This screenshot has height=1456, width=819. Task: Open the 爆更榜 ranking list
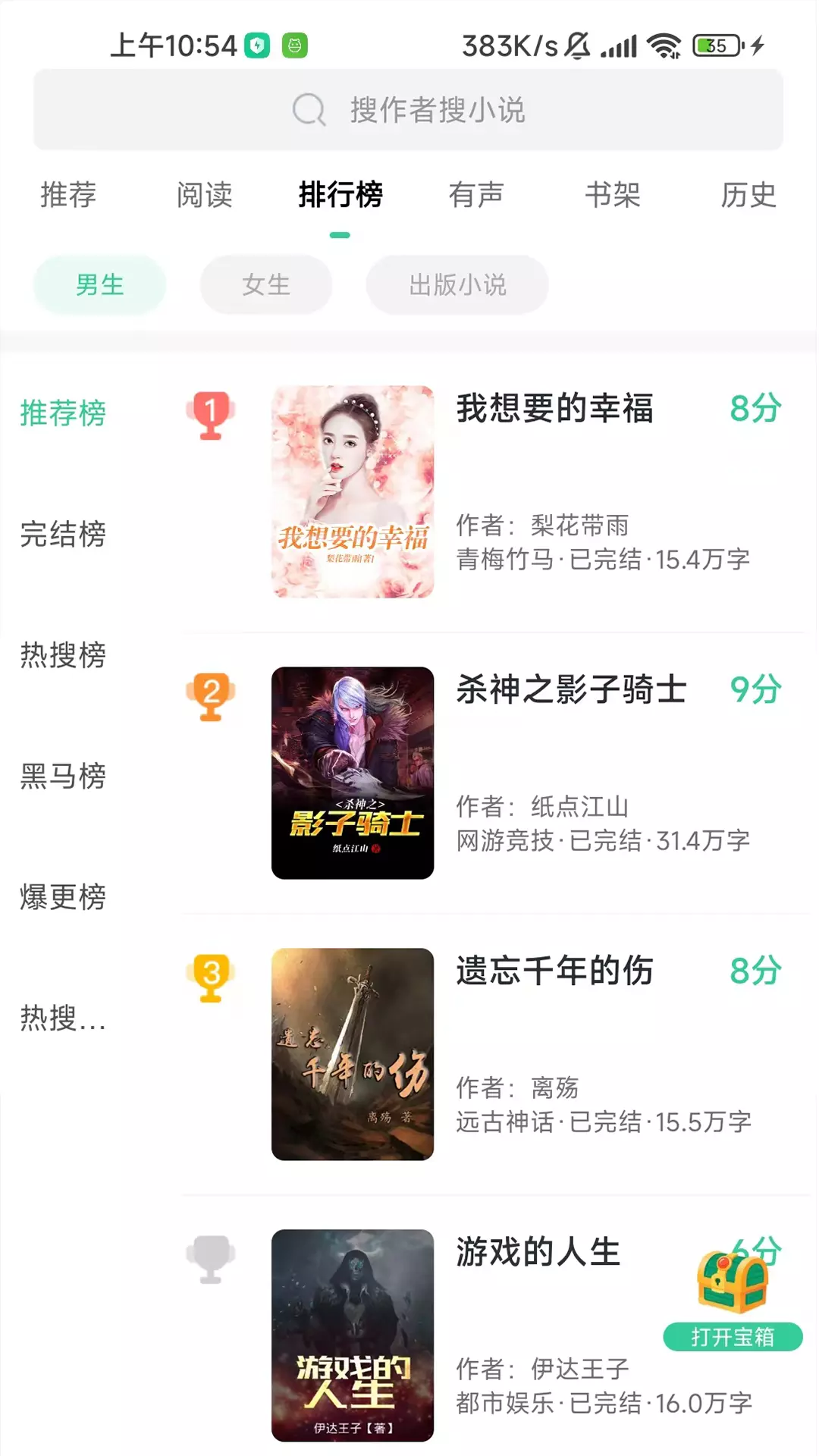point(63,897)
